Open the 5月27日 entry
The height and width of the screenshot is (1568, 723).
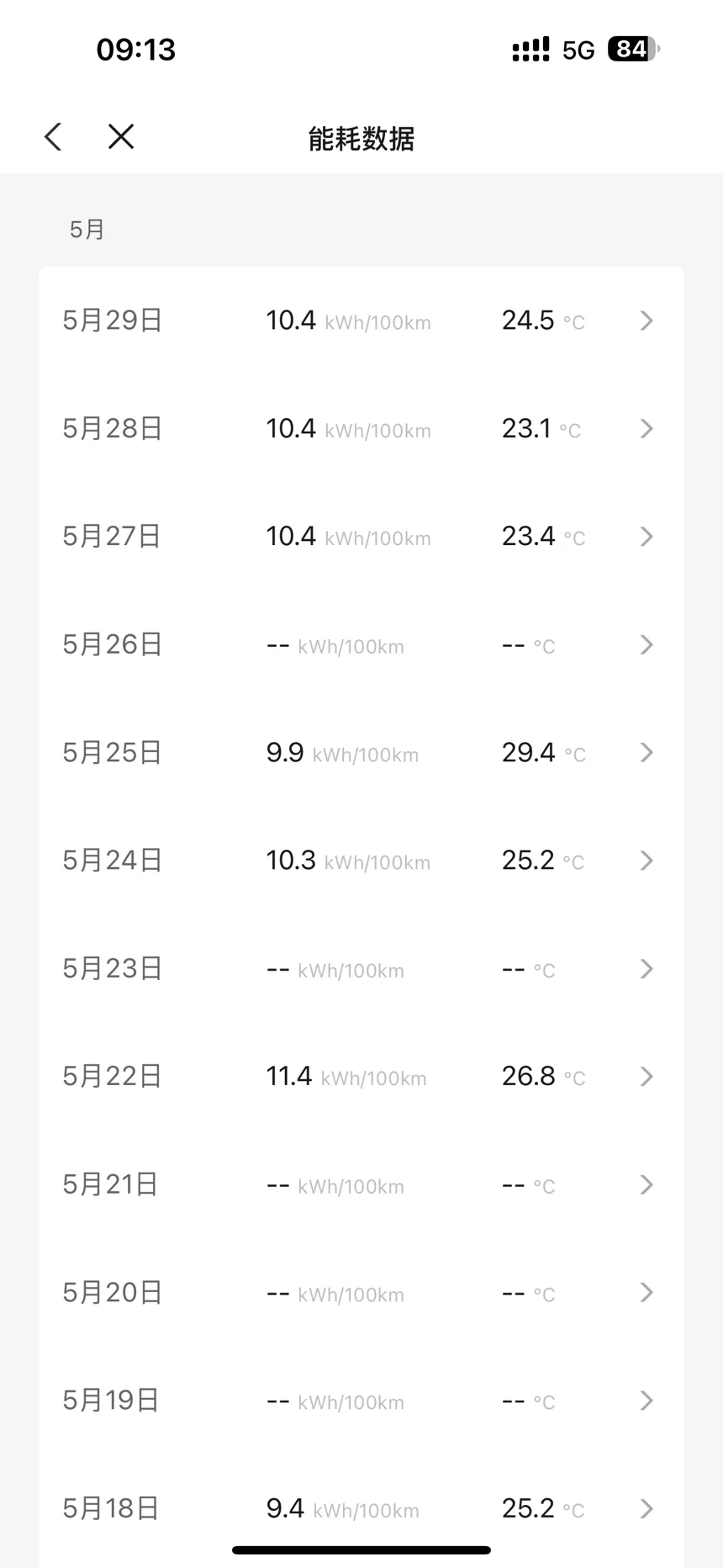click(x=361, y=537)
